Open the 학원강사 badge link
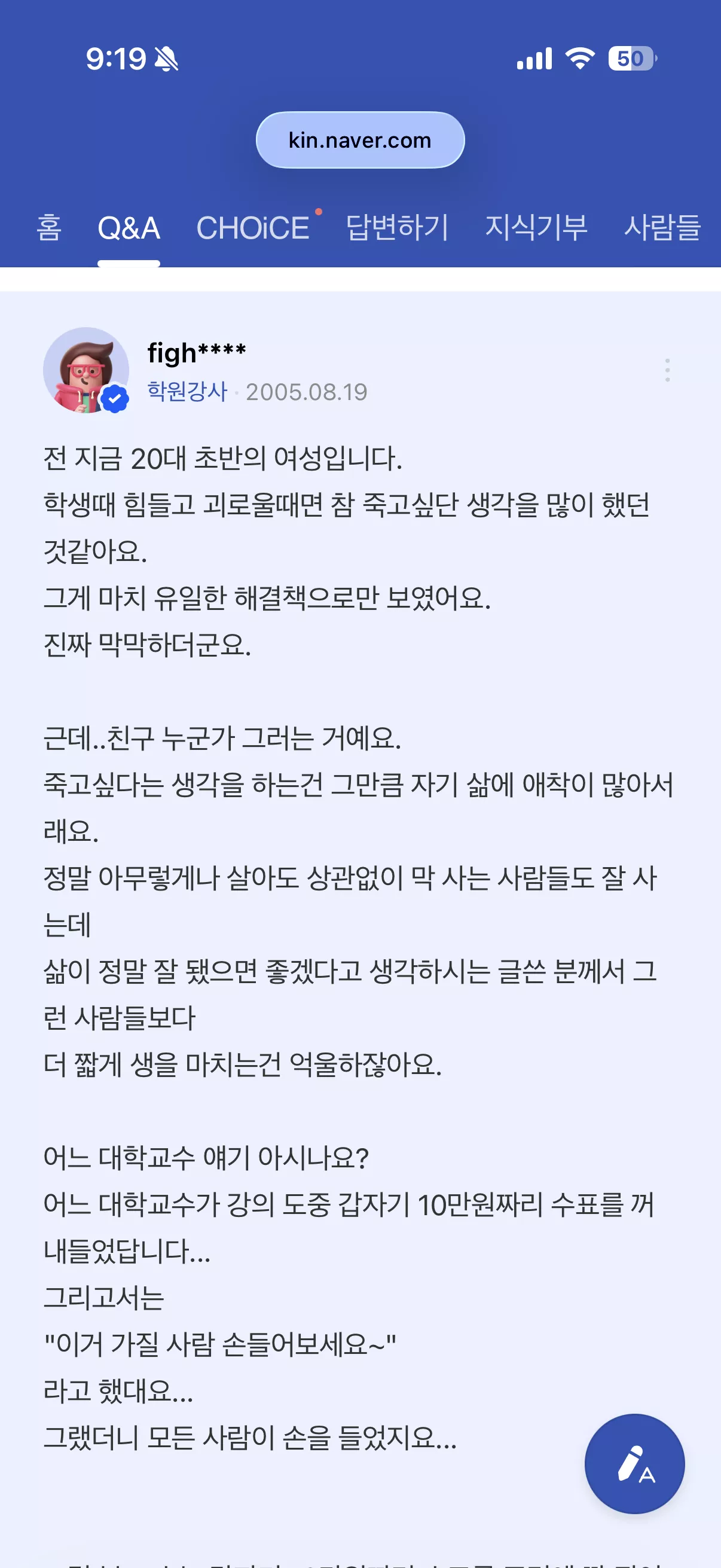721x1568 pixels. pyautogui.click(x=187, y=391)
